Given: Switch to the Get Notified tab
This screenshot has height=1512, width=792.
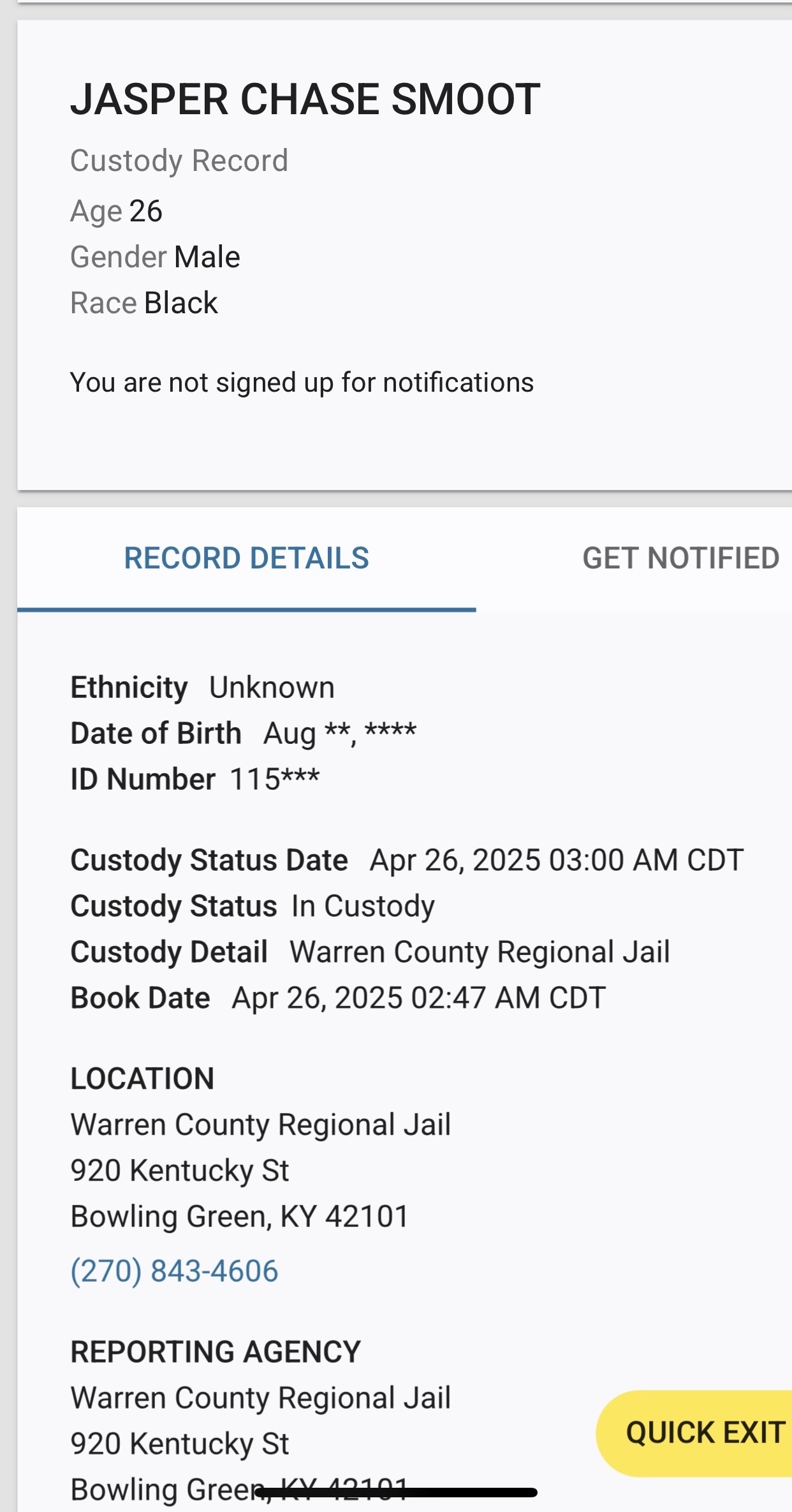Looking at the screenshot, I should (x=680, y=558).
